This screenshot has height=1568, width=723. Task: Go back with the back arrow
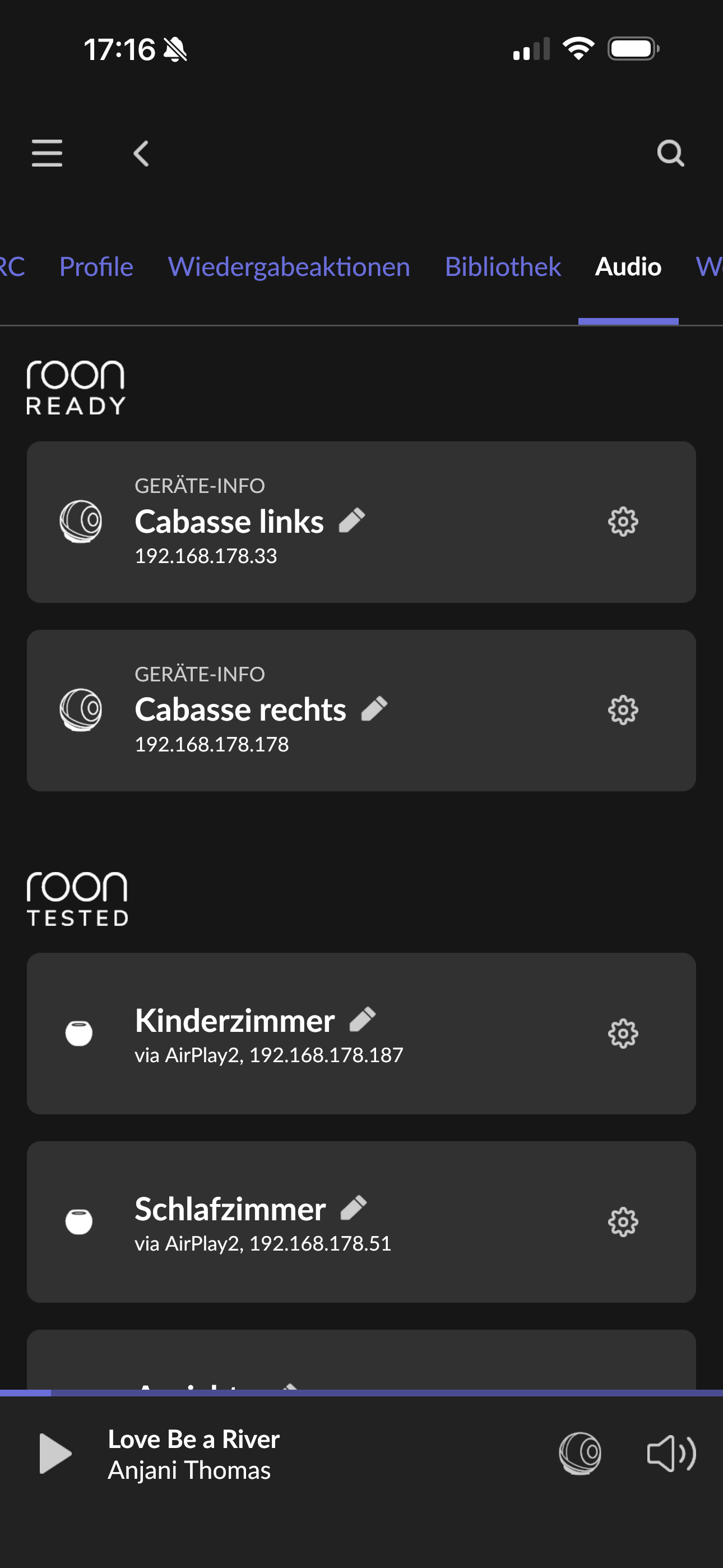(141, 154)
